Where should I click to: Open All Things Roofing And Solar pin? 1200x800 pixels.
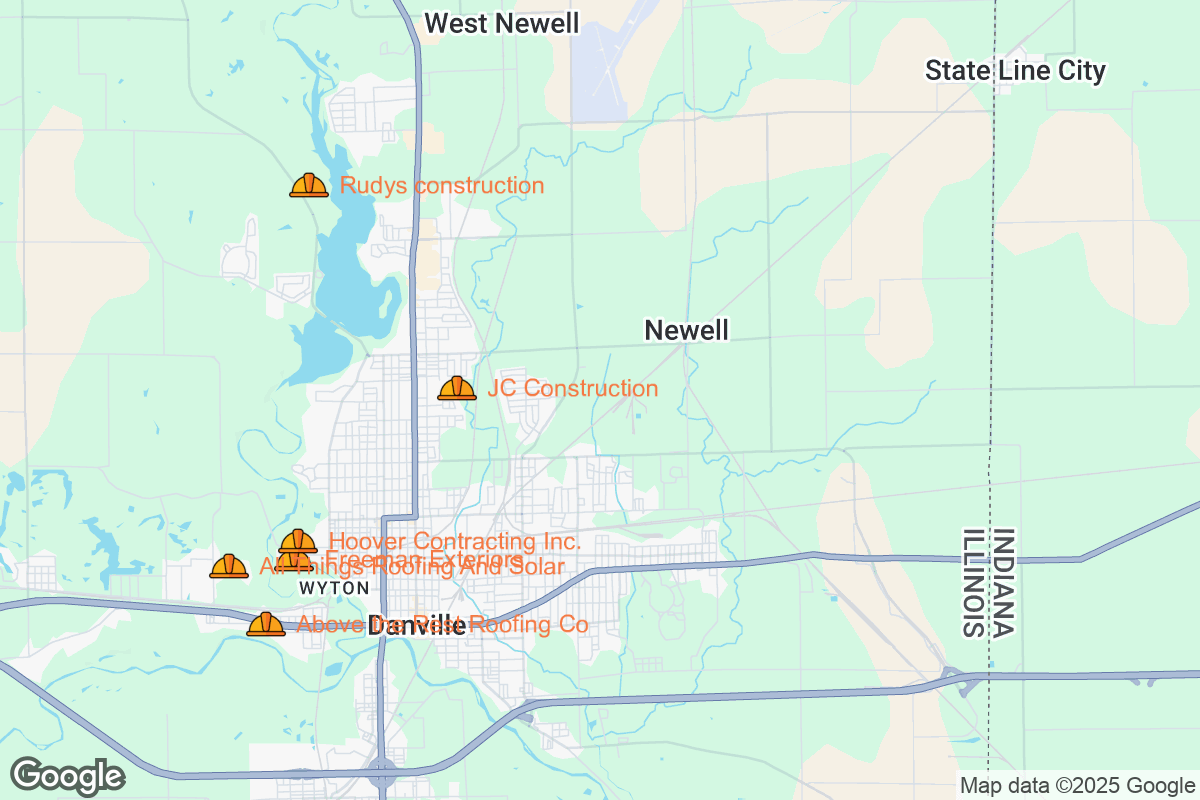coord(229,567)
